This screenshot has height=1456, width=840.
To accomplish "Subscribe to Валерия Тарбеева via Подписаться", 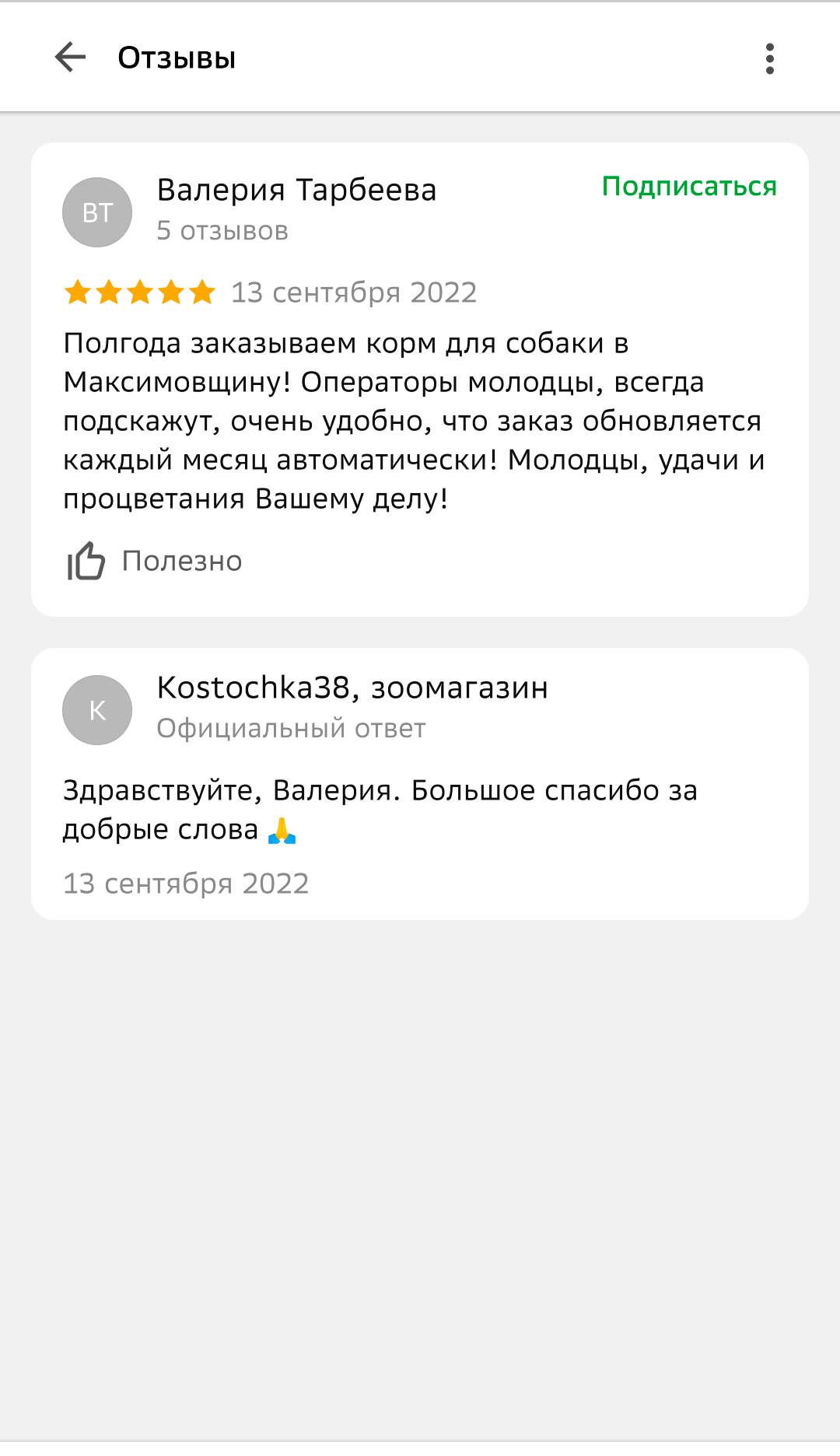I will 689,187.
